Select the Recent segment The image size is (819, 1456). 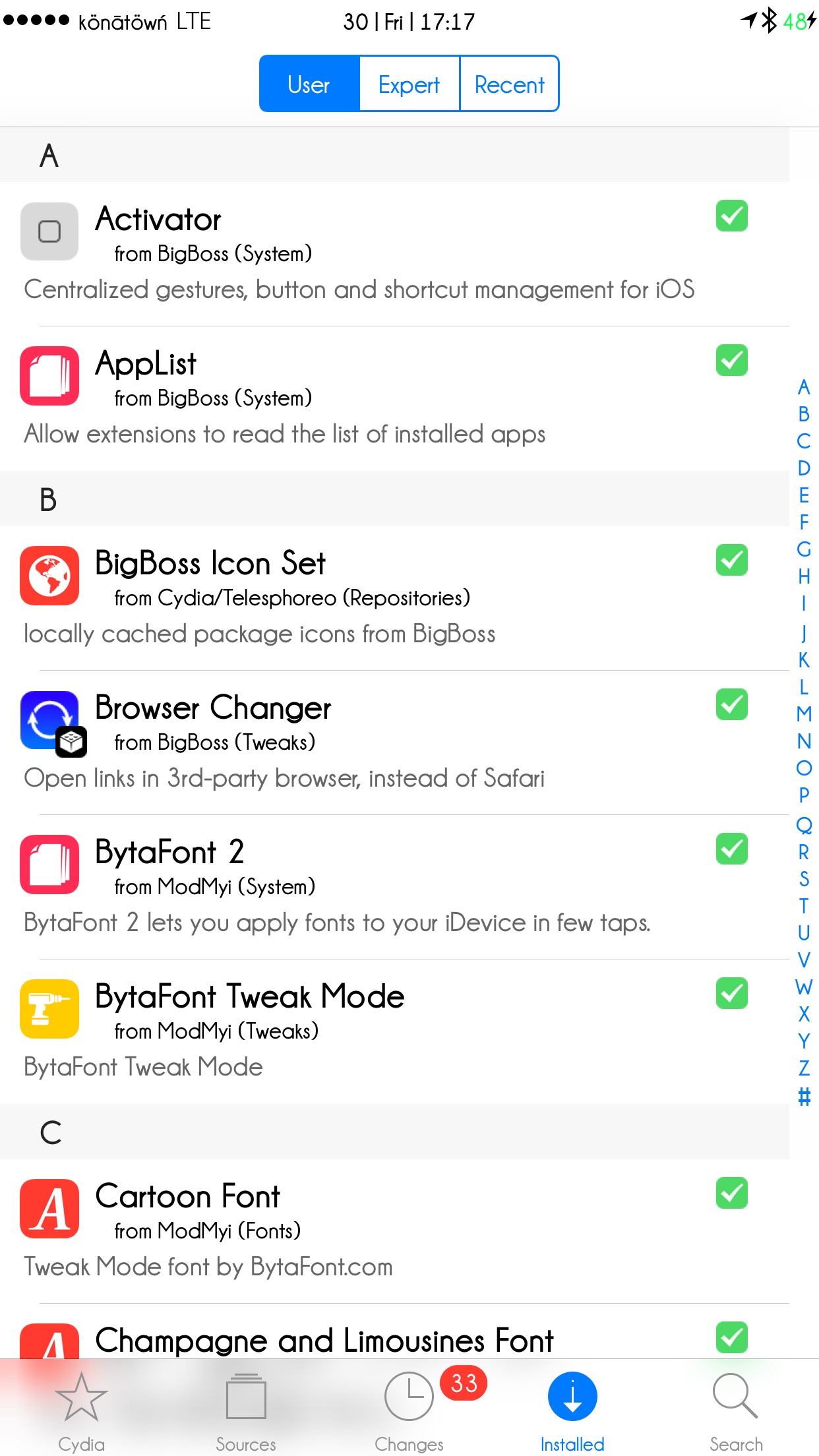[x=509, y=84]
